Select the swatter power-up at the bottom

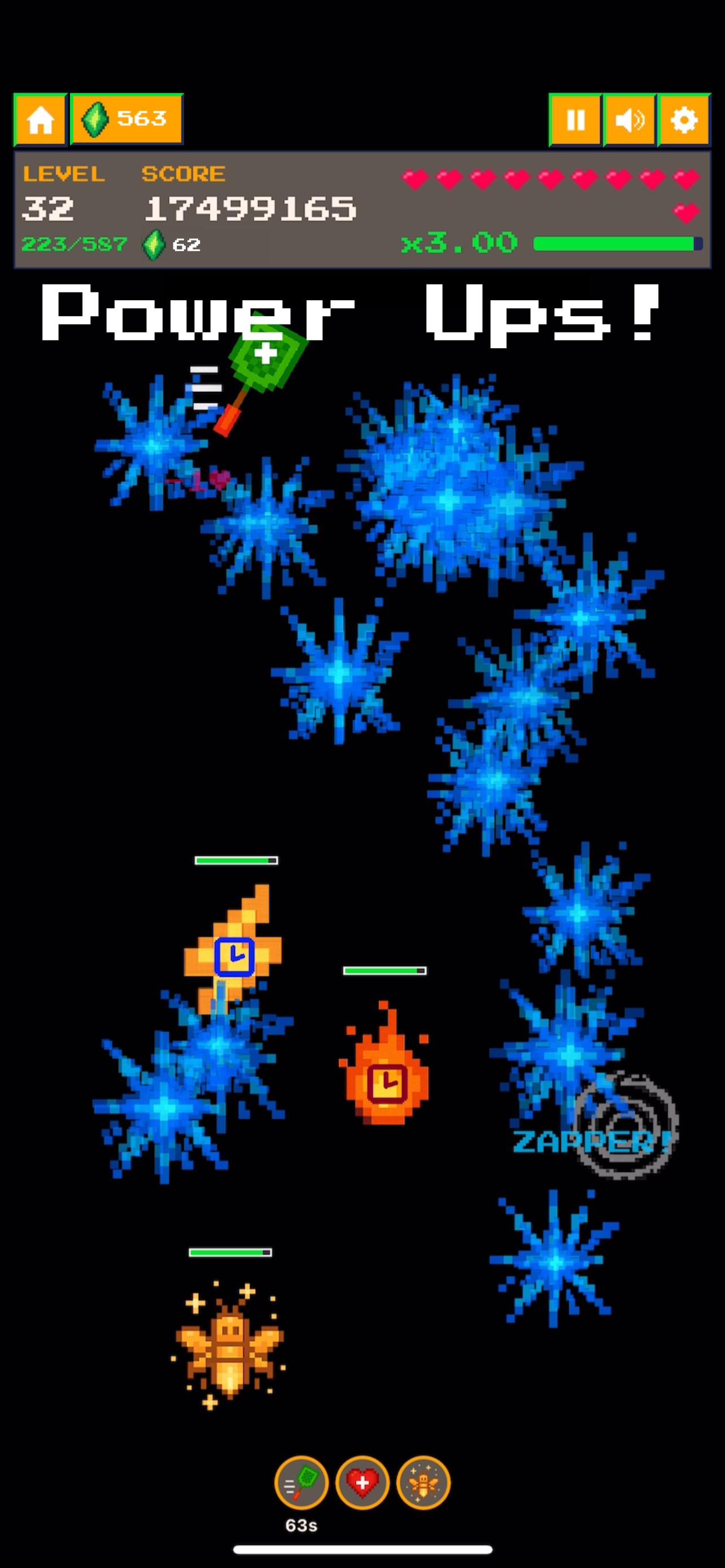pos(302,1483)
